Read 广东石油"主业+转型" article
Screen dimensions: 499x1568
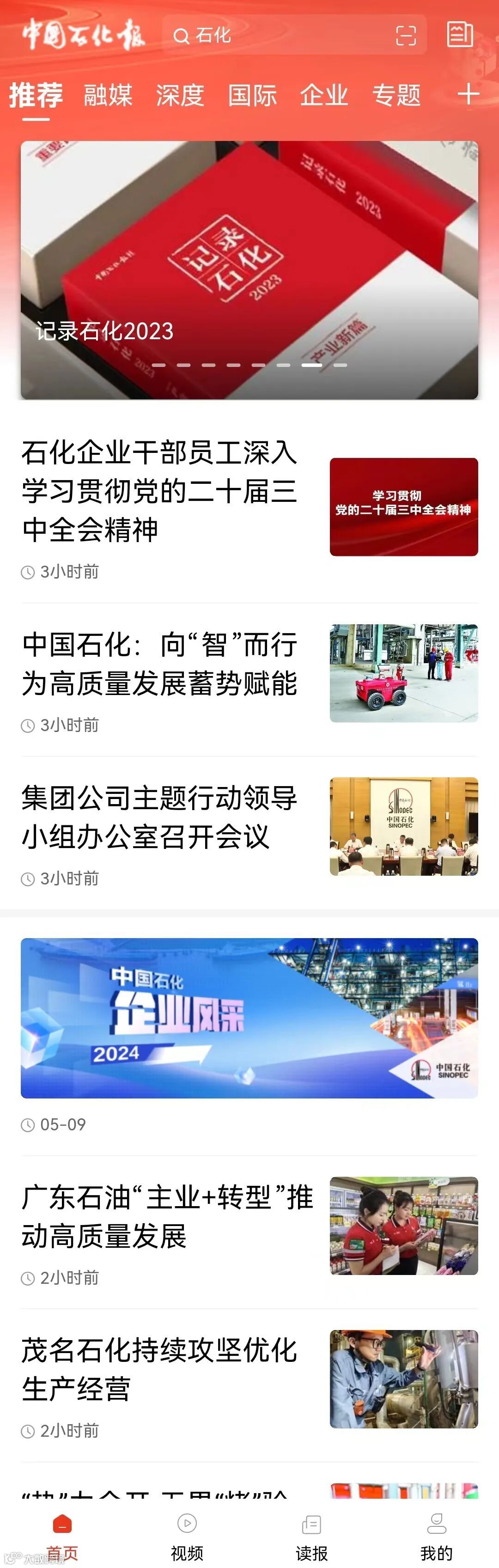point(249,1232)
